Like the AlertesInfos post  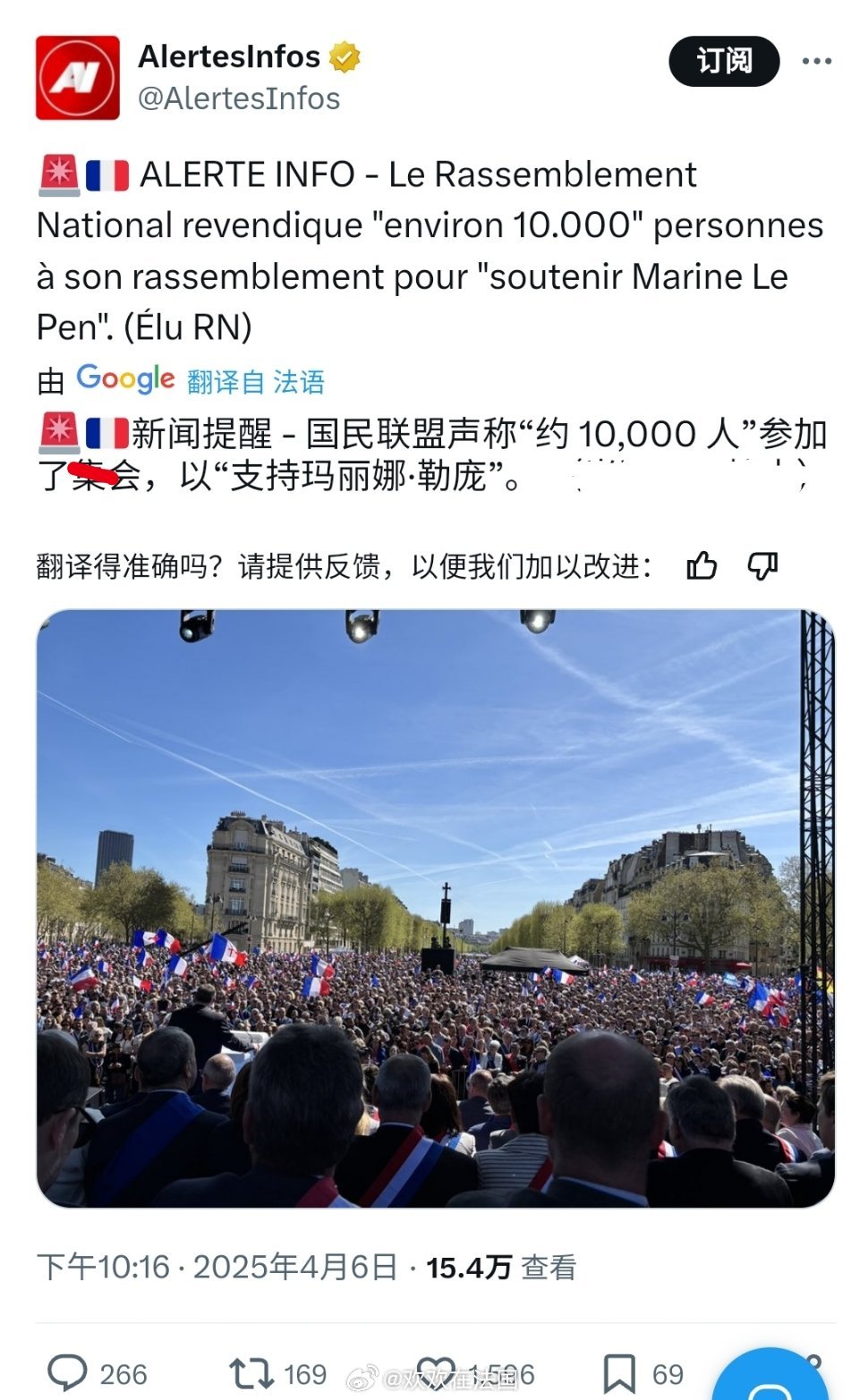tap(436, 1372)
